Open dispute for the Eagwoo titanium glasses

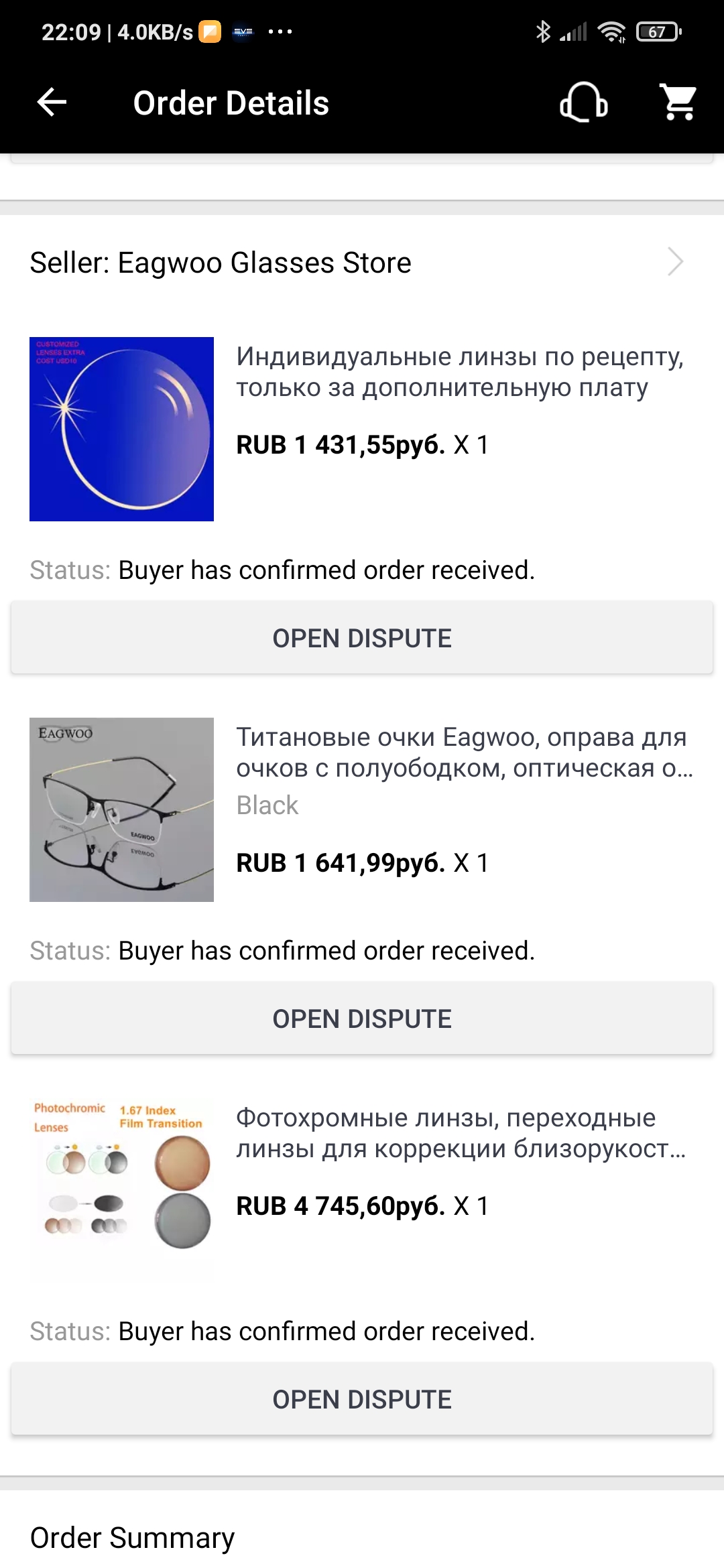[362, 1019]
